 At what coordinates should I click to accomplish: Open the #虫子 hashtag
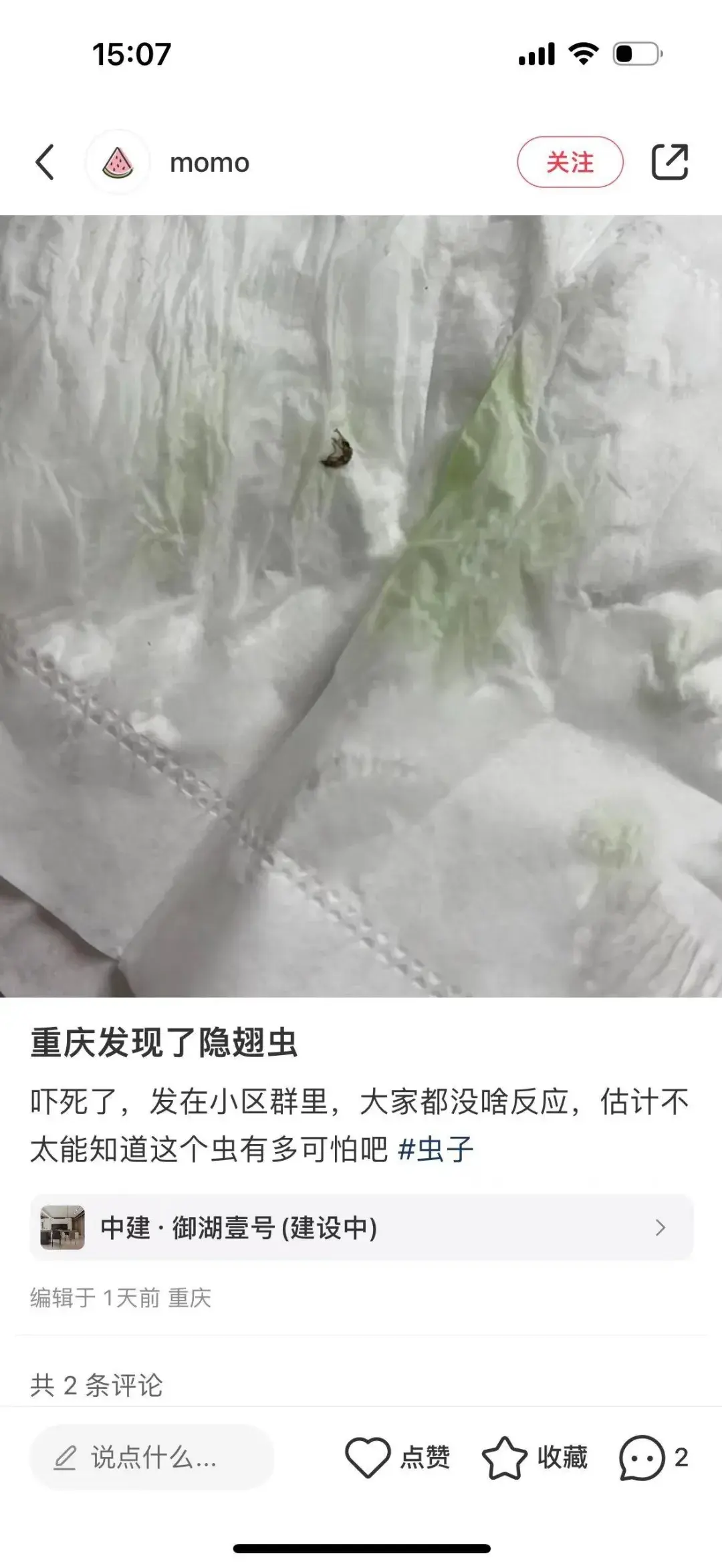[435, 1149]
